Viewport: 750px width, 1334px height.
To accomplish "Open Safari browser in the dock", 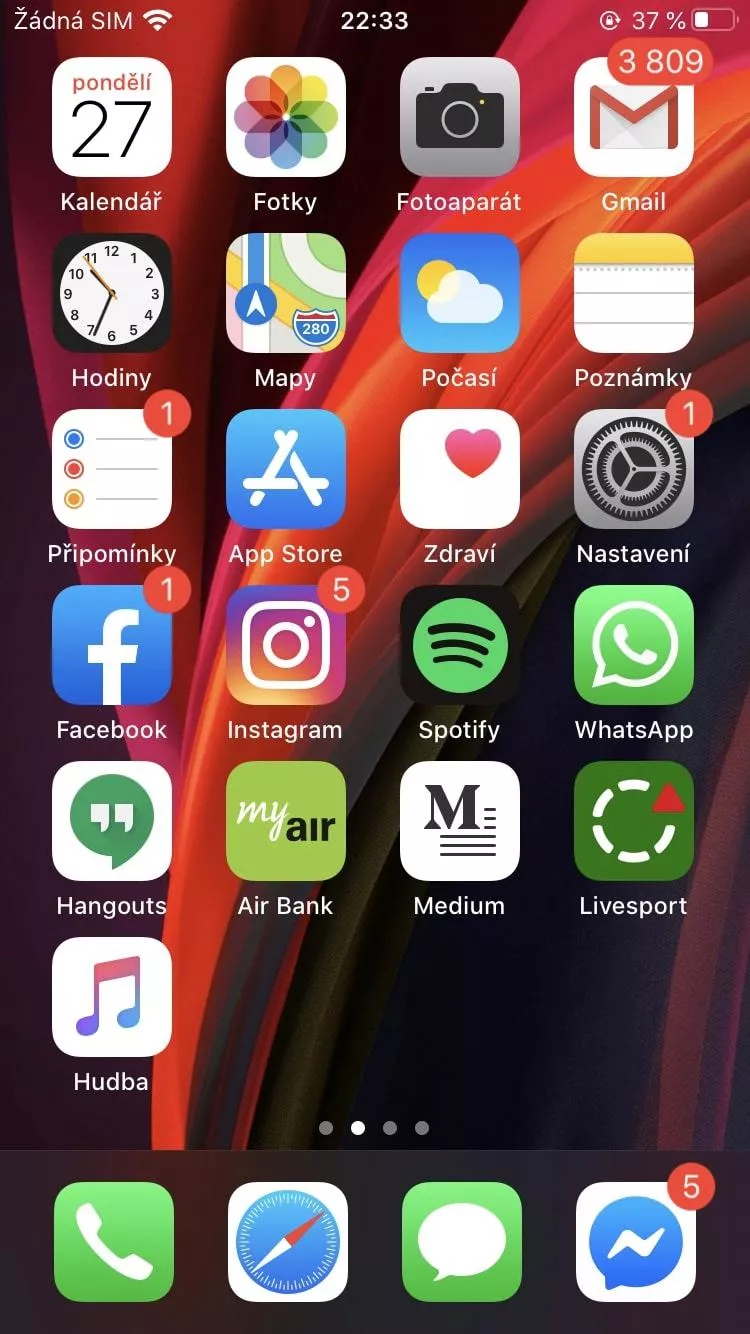I will (x=288, y=1242).
